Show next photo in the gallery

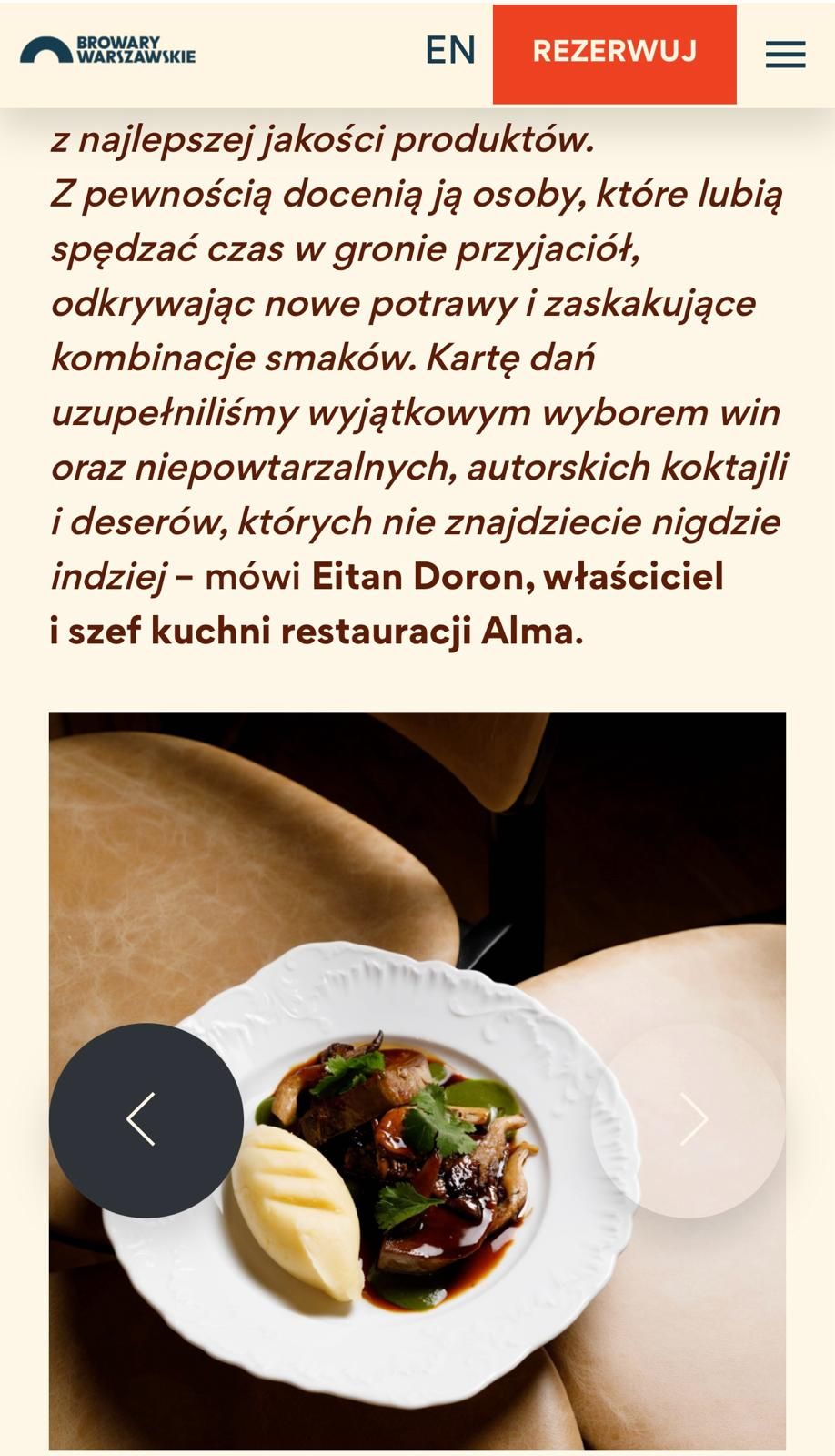(689, 1120)
